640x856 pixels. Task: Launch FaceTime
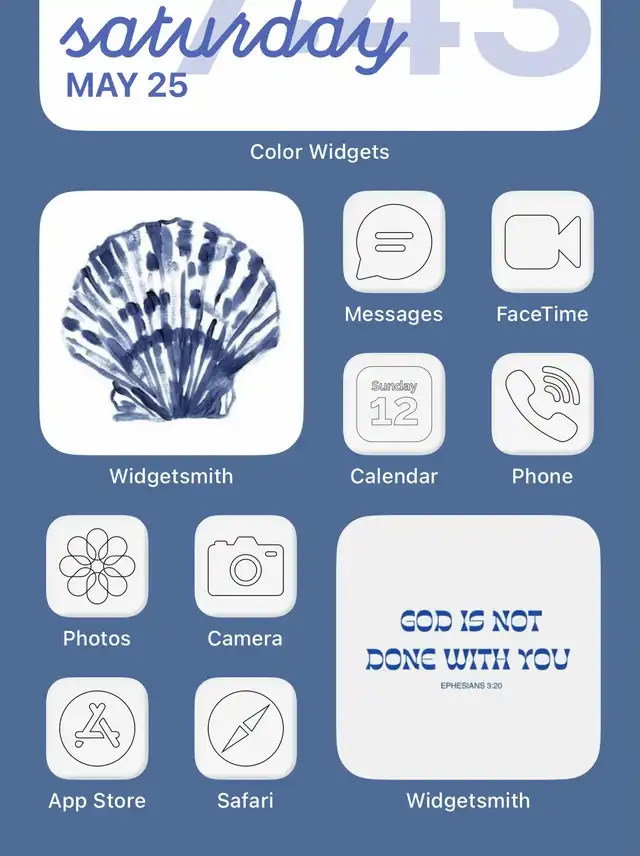point(542,242)
